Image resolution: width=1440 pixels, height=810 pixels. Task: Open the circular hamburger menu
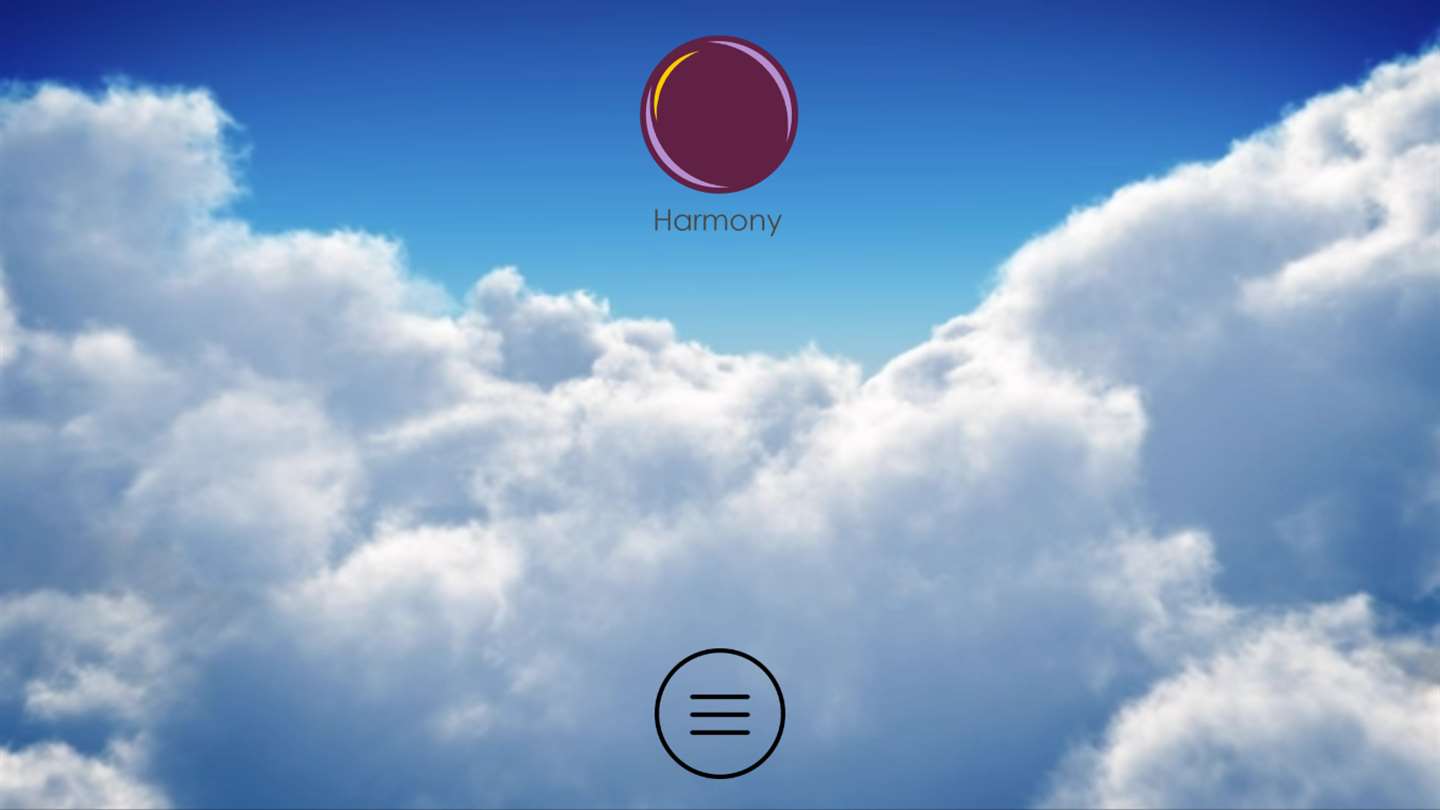(719, 713)
